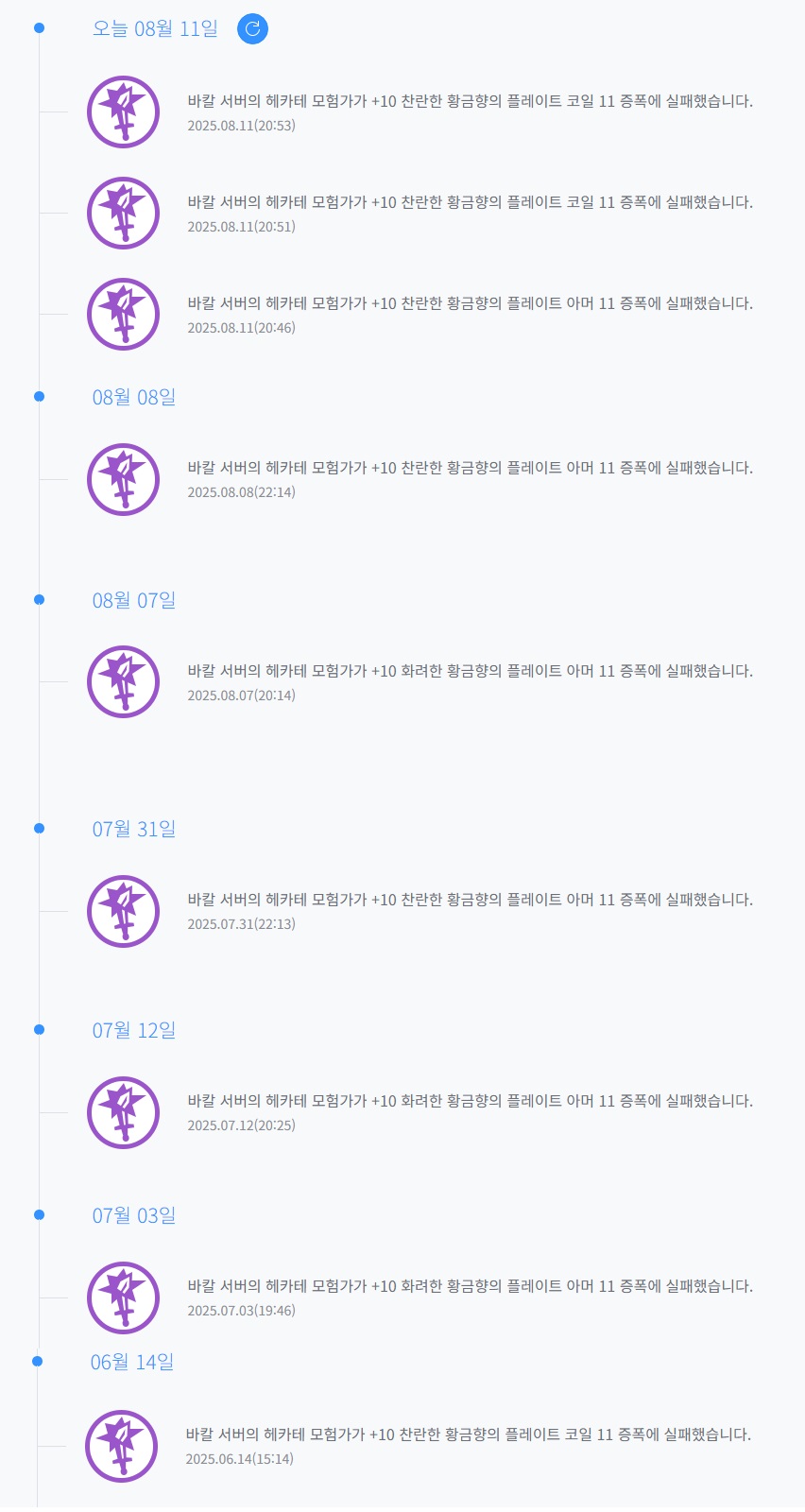
Task: Refresh the timeline next to today's date
Action: click(252, 28)
